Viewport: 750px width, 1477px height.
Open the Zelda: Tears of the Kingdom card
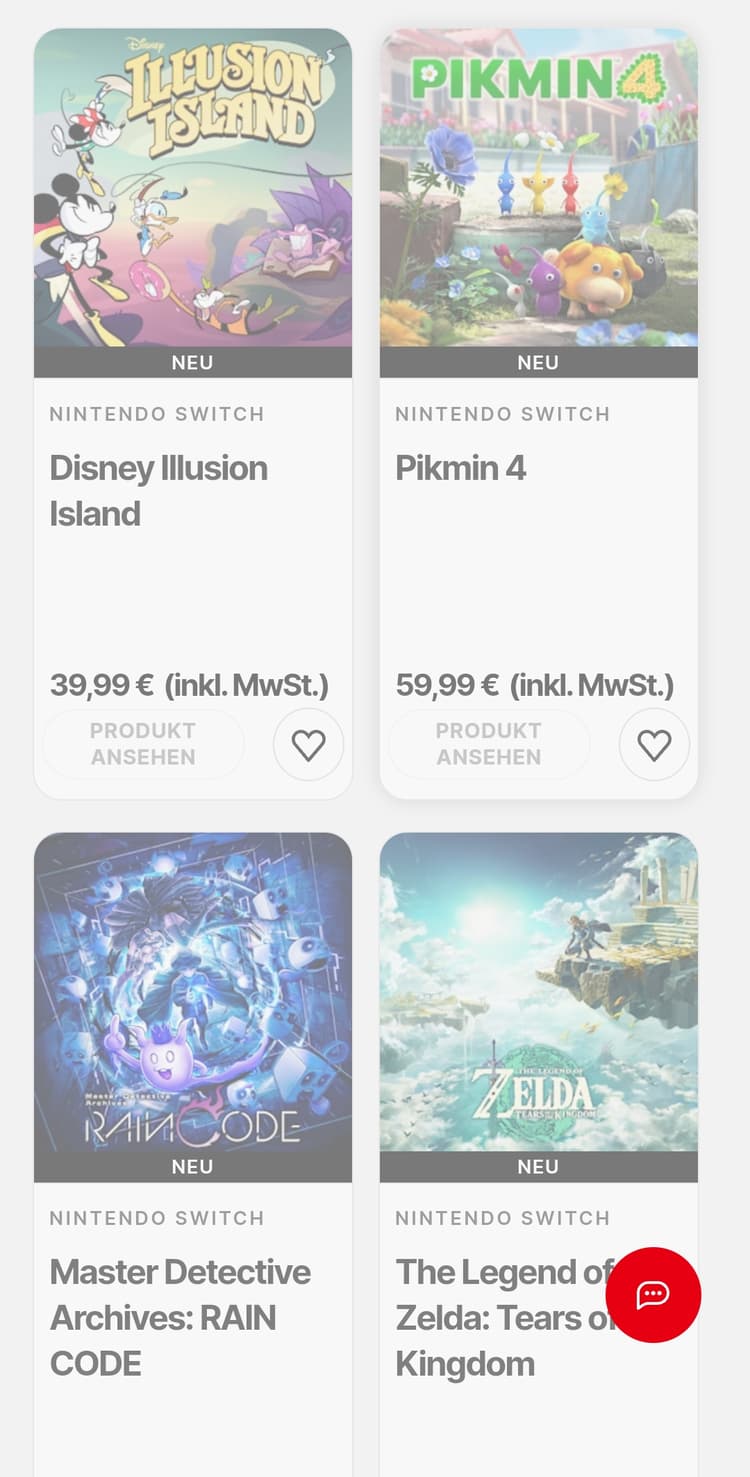[539, 1155]
